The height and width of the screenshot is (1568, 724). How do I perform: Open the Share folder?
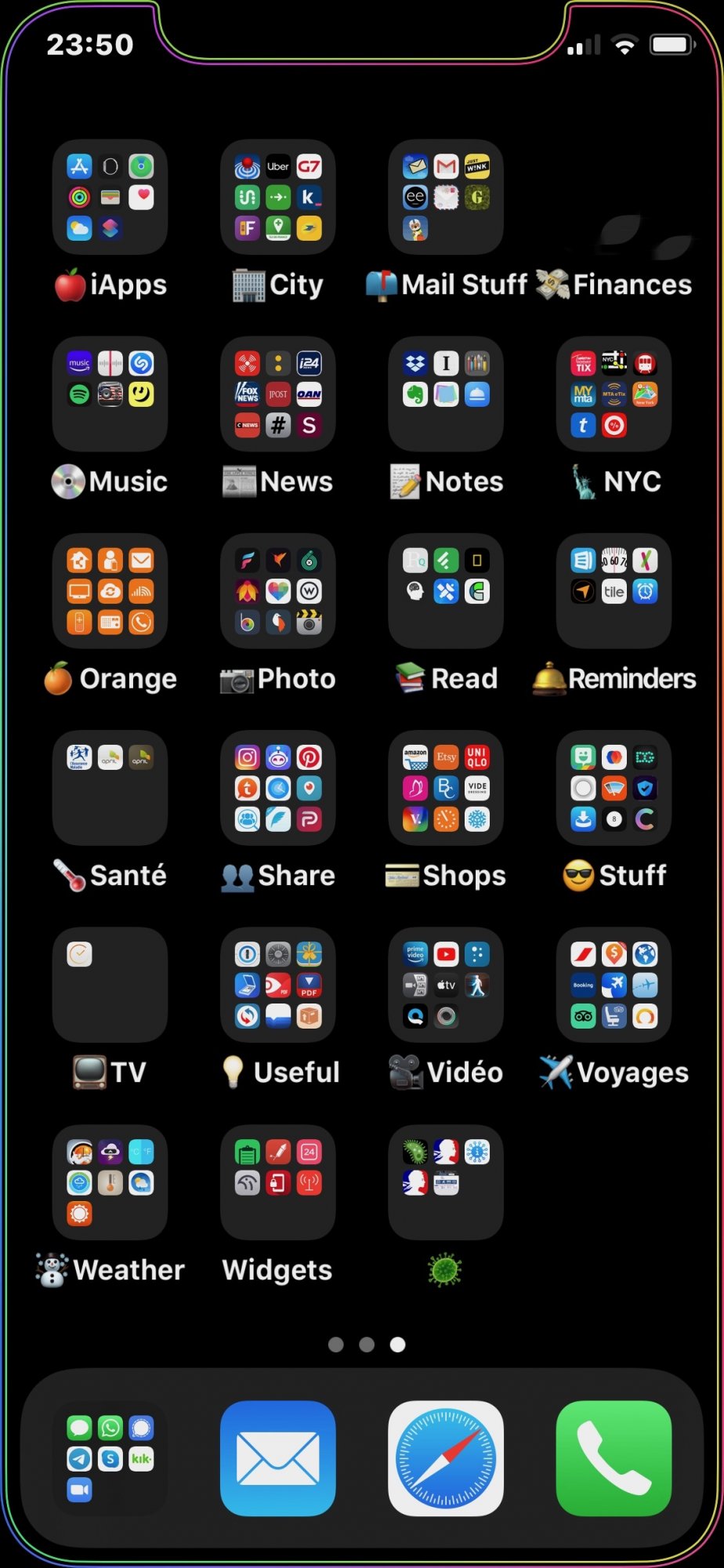(278, 788)
